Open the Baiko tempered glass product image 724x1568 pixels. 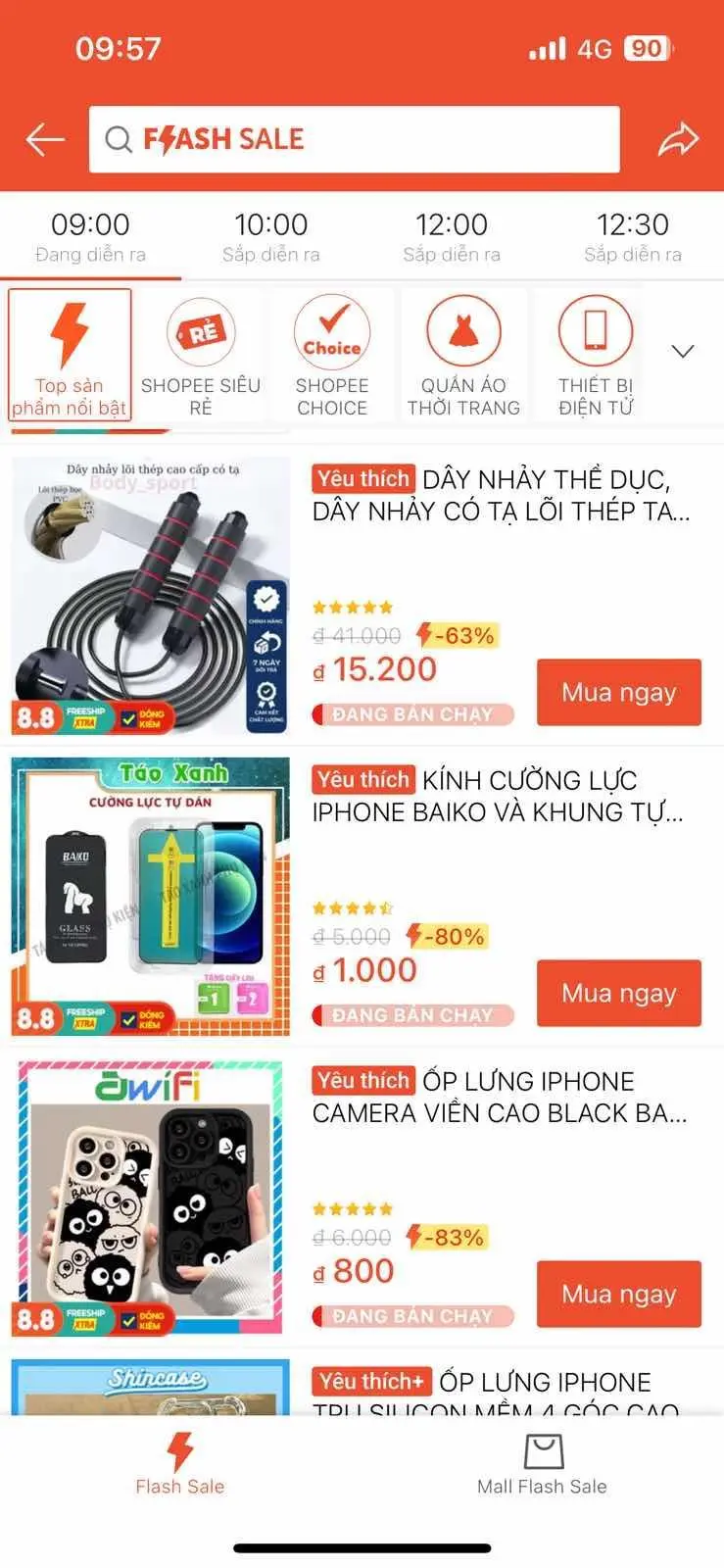[151, 896]
